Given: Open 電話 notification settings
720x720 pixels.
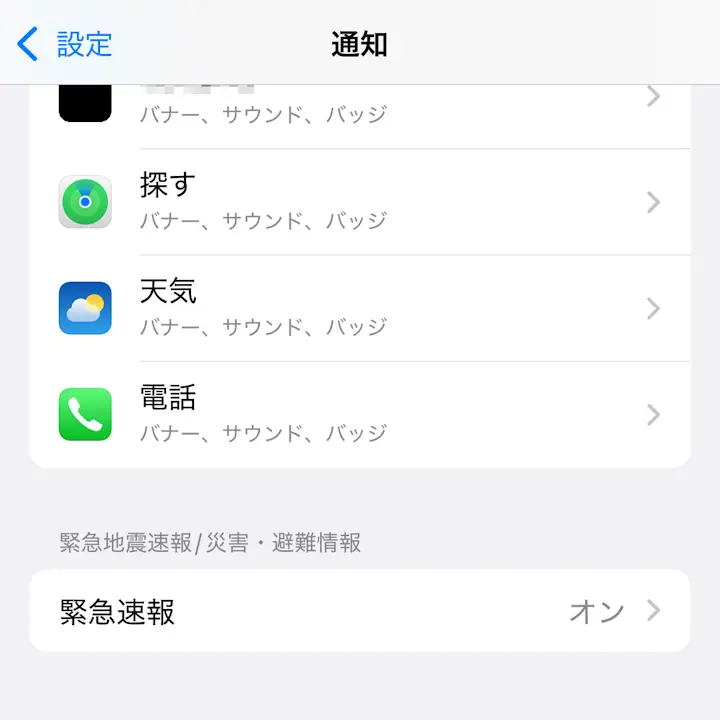Looking at the screenshot, I should click(x=360, y=415).
